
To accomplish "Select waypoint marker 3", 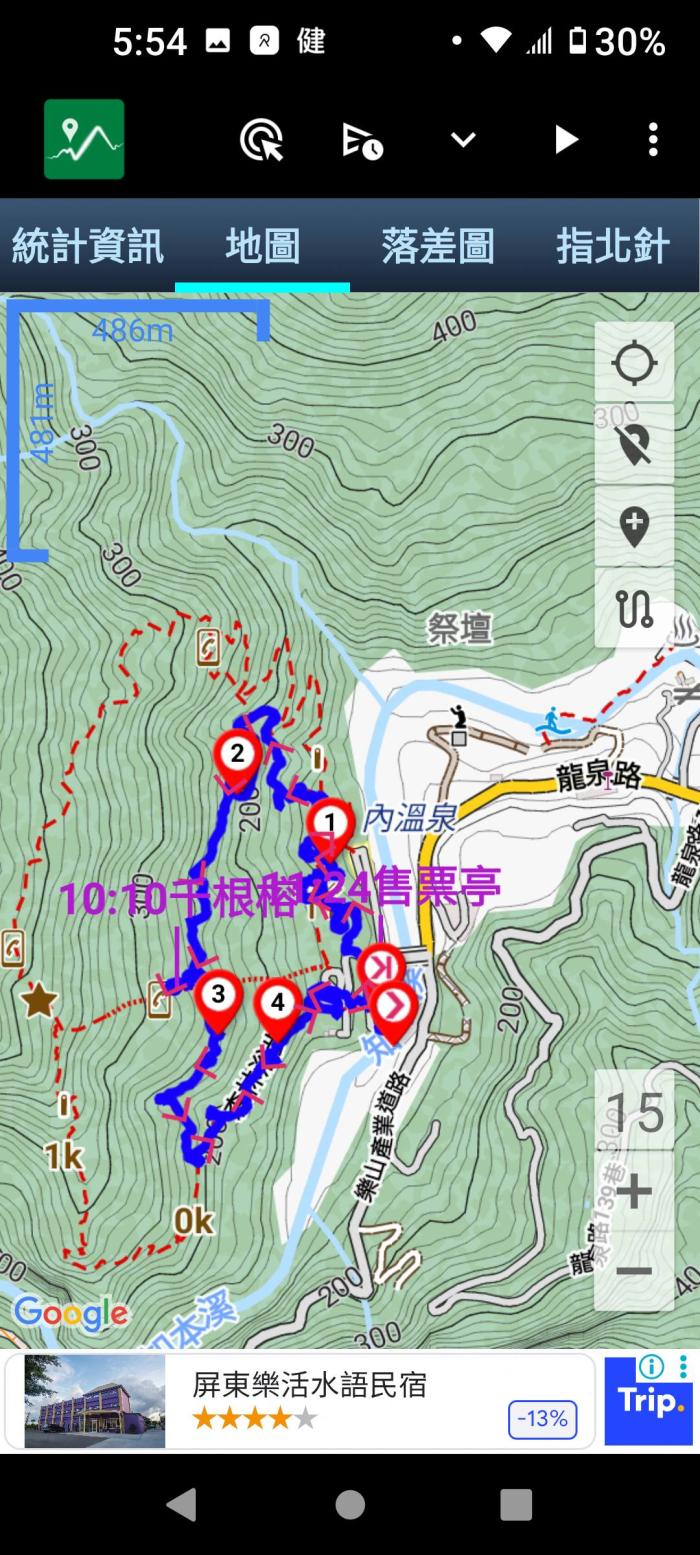I will point(218,997).
